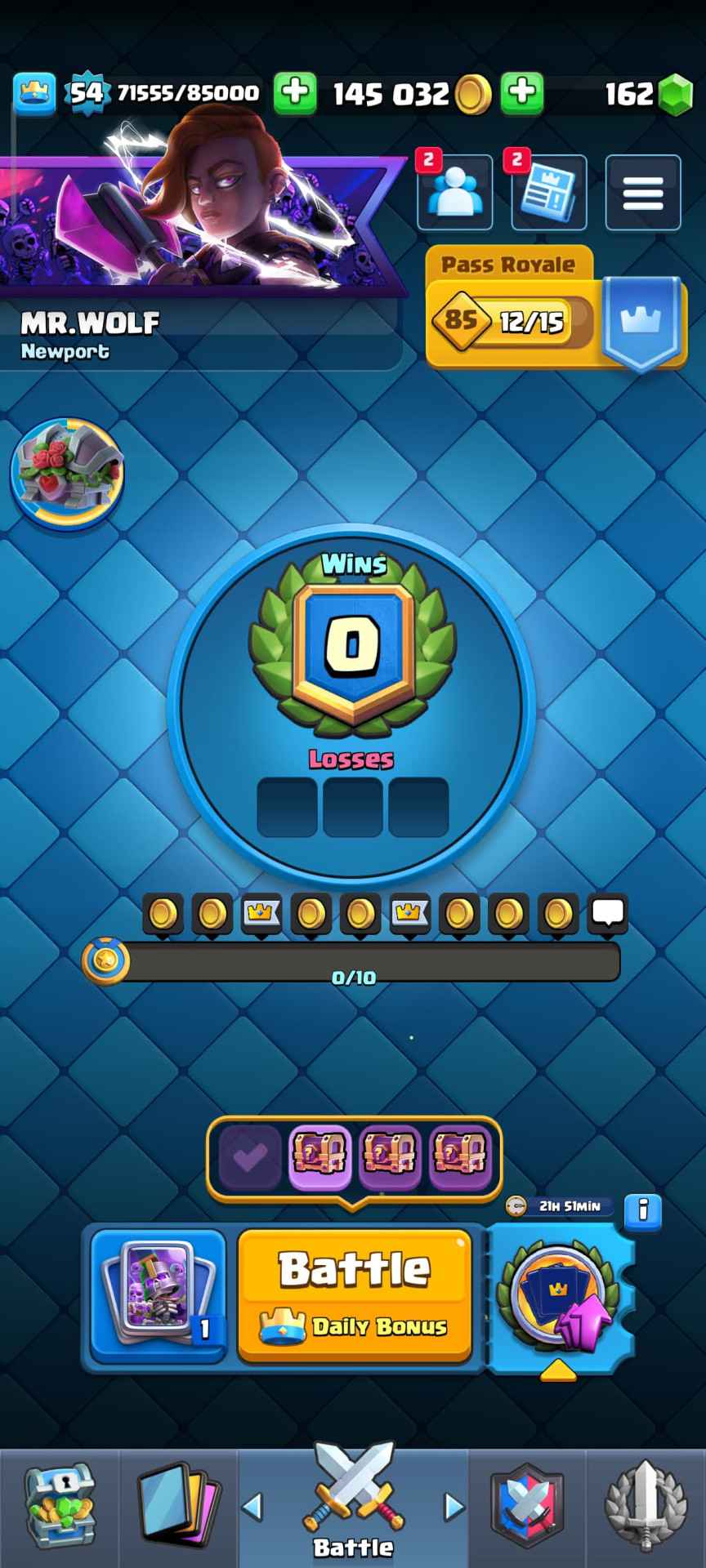Open the news feed icon
Viewport: 706px width, 1568px height.
(x=548, y=193)
